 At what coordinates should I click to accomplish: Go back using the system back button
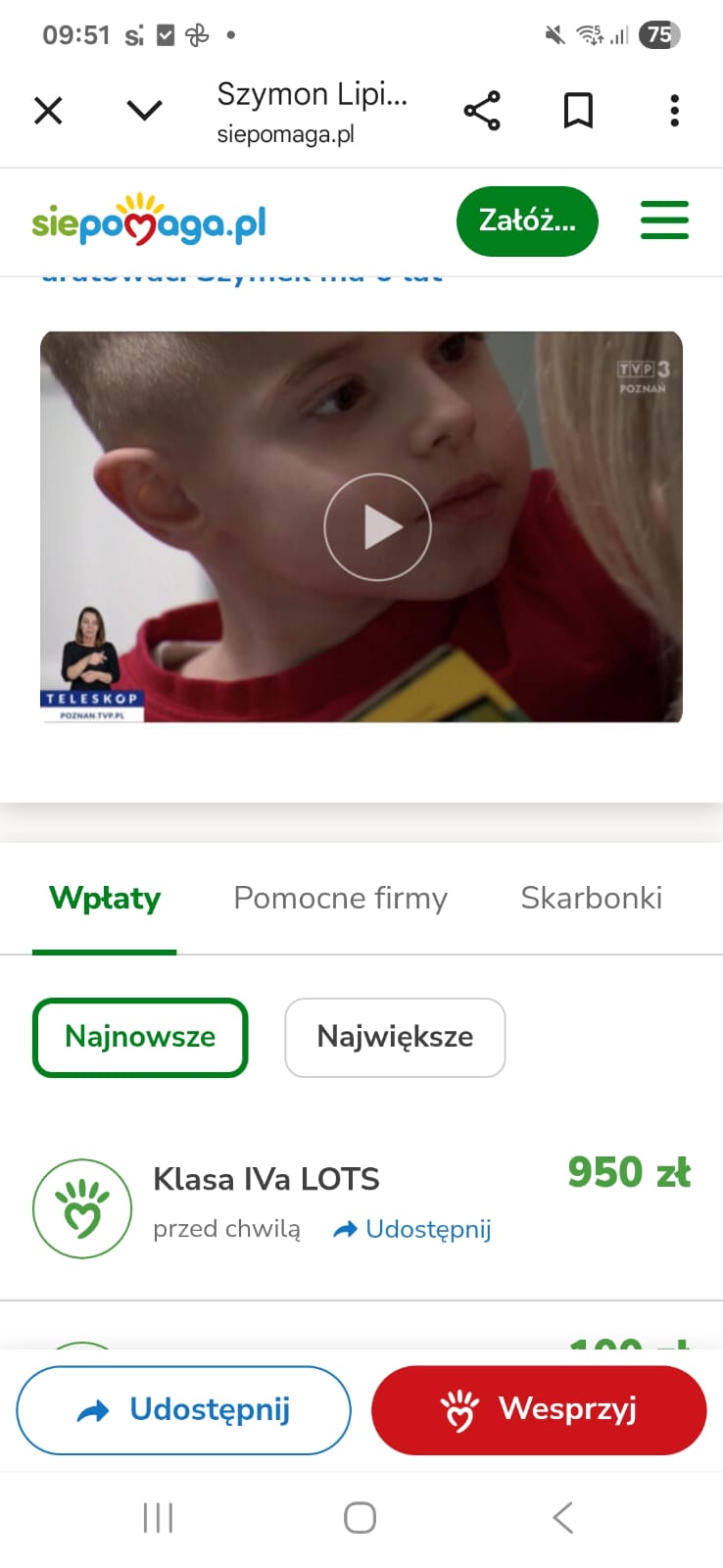[562, 1517]
